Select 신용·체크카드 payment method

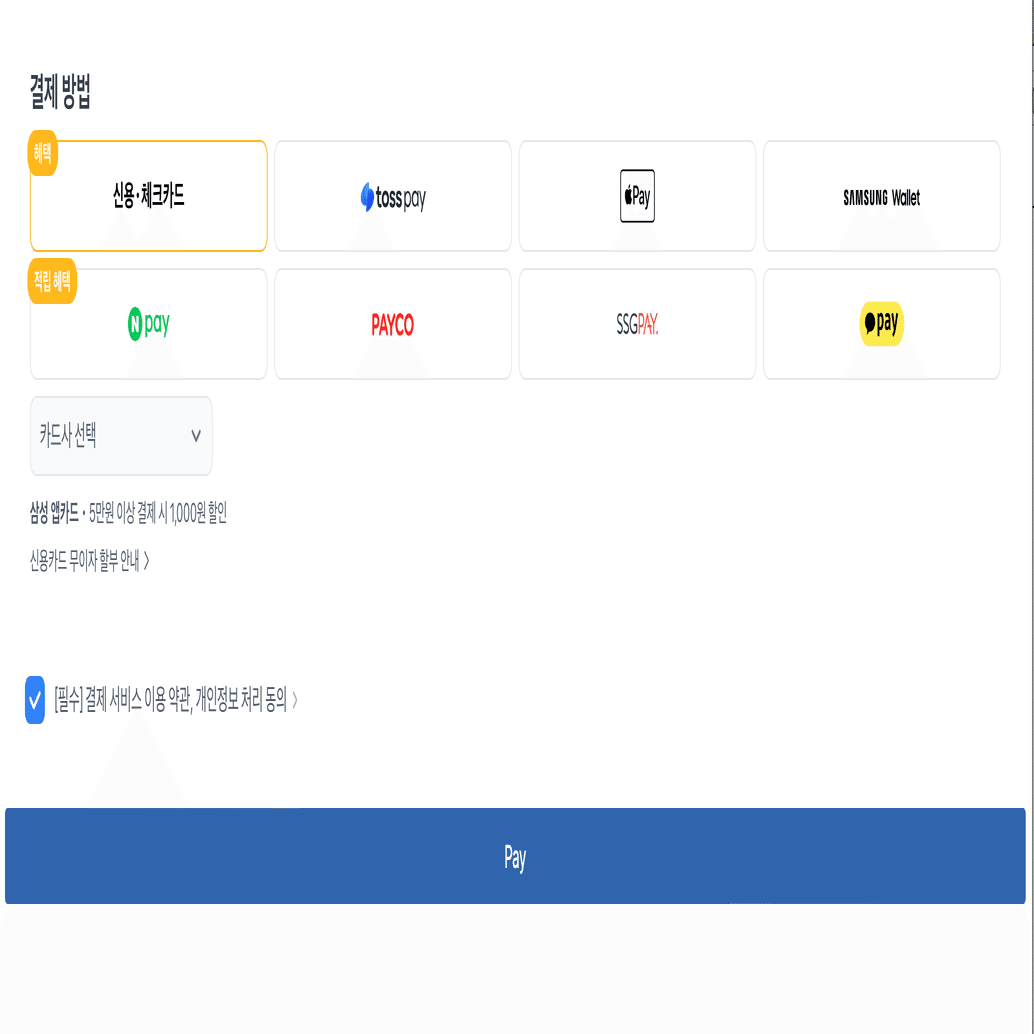pyautogui.click(x=148, y=196)
